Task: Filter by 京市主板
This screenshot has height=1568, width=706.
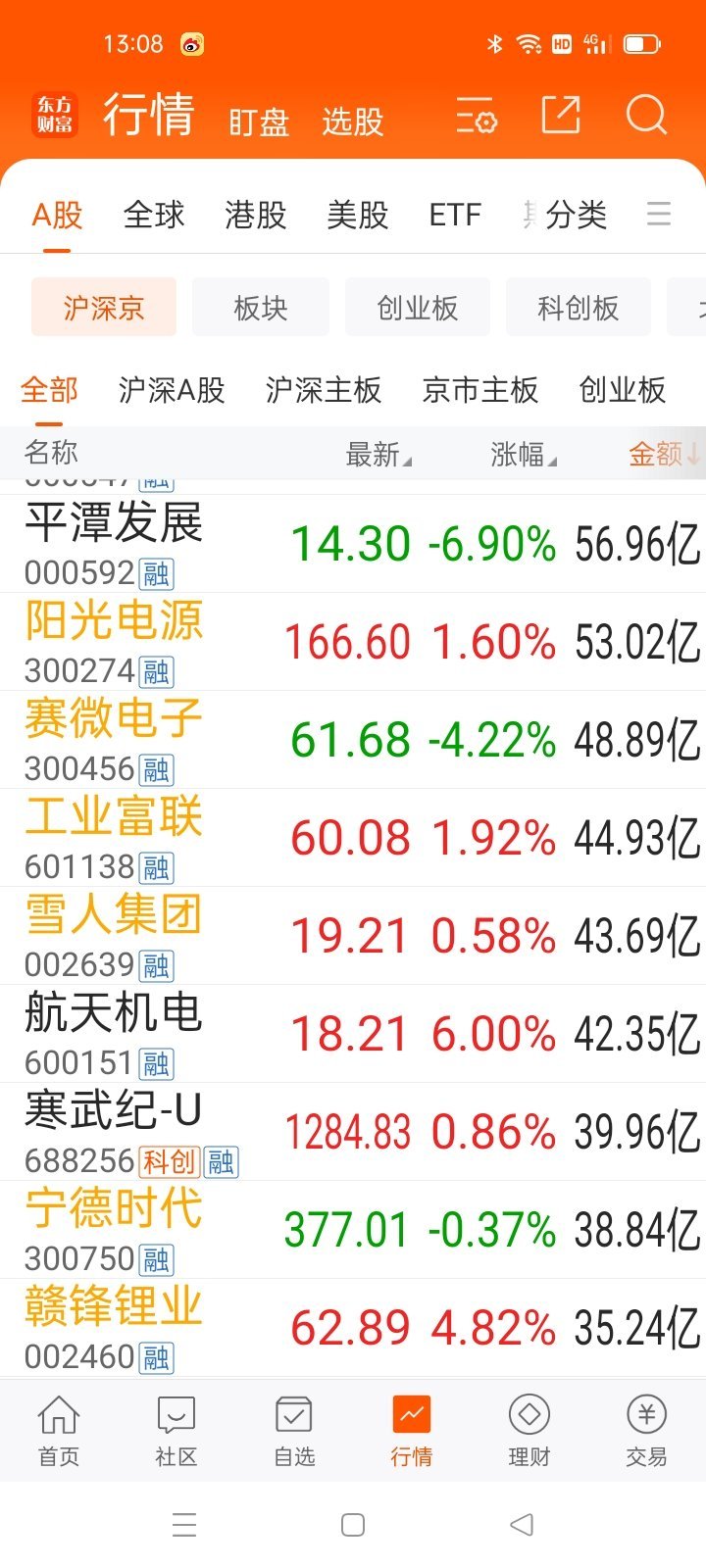Action: [480, 390]
